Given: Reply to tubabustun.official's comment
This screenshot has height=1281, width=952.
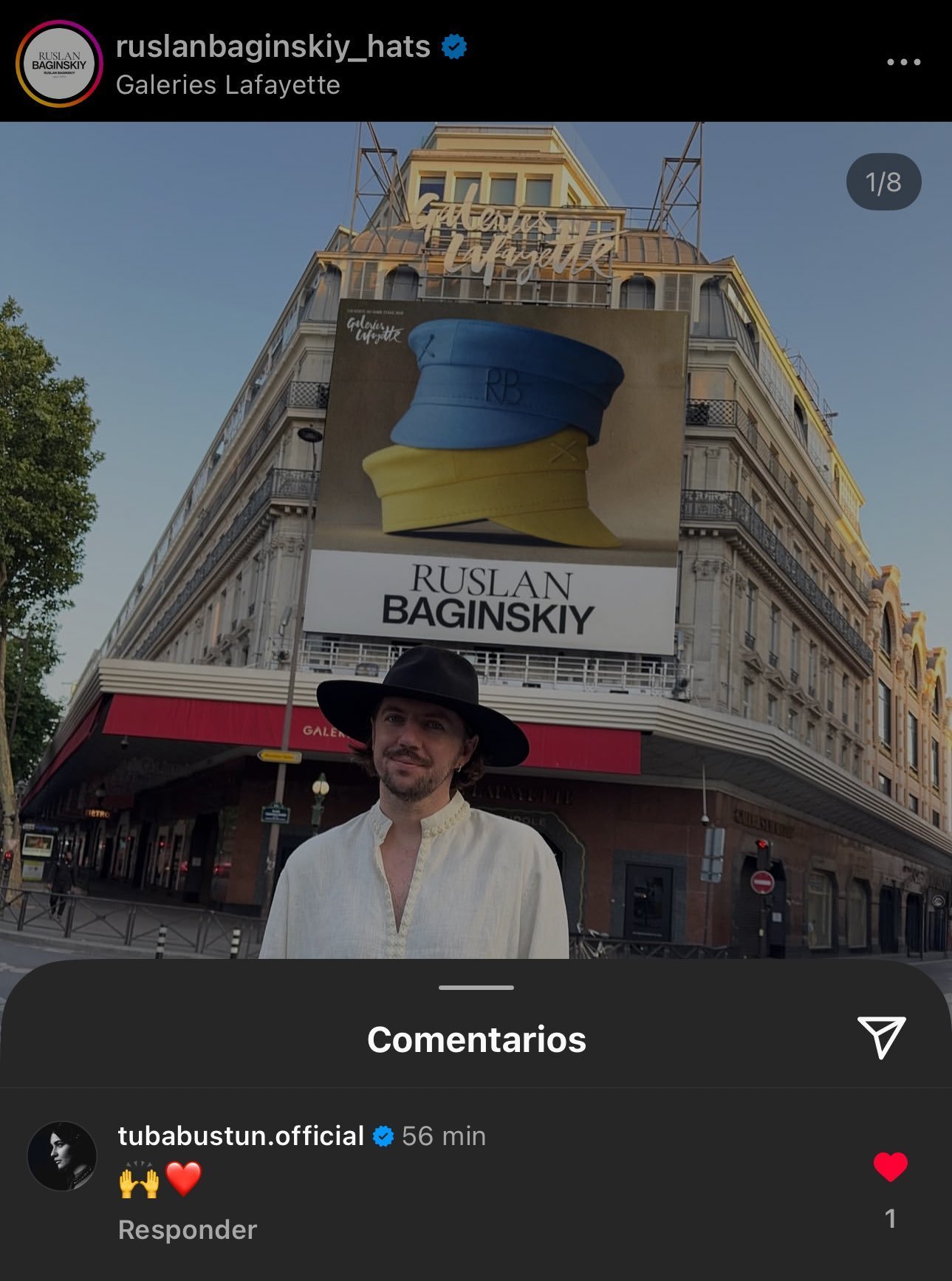Looking at the screenshot, I should (x=188, y=1229).
